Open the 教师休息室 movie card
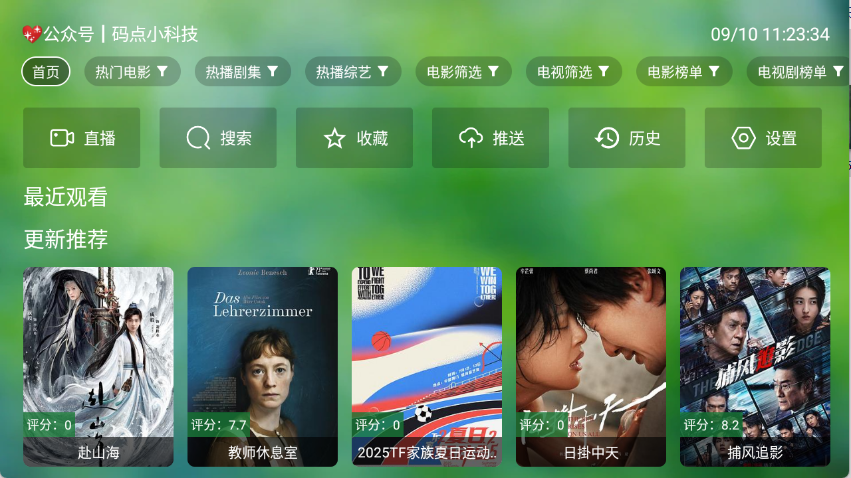 pos(263,366)
